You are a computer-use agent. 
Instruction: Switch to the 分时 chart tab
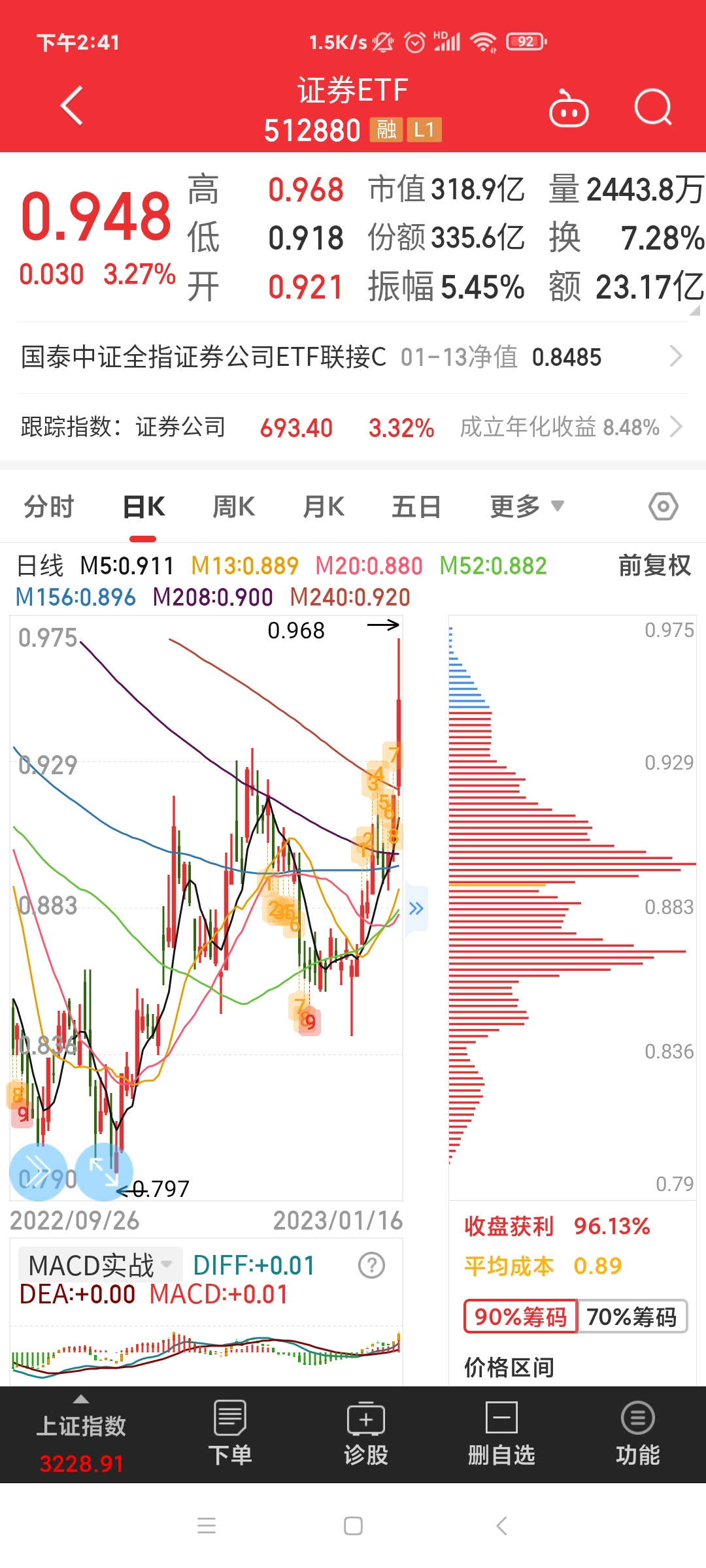coord(49,506)
